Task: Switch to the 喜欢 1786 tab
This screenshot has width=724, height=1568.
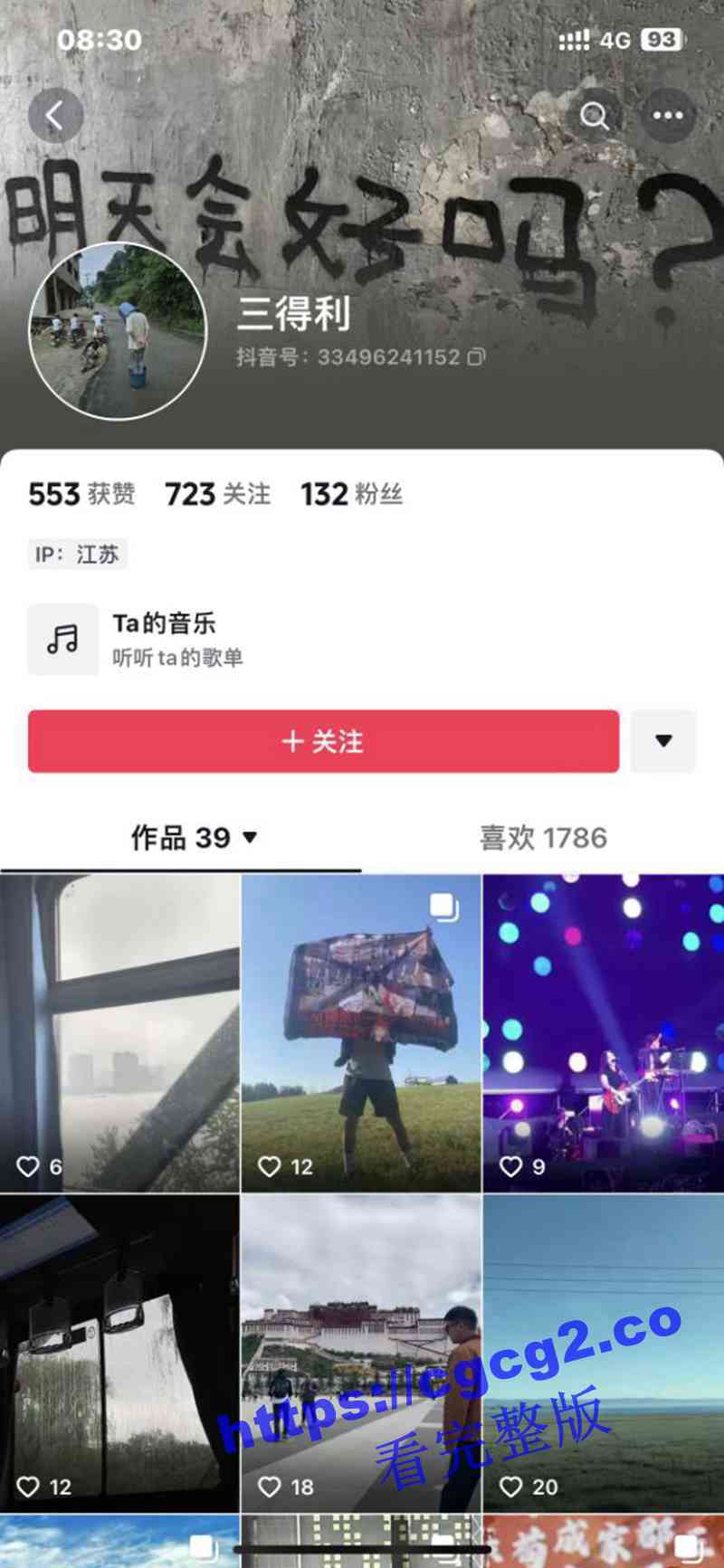Action: tap(543, 838)
